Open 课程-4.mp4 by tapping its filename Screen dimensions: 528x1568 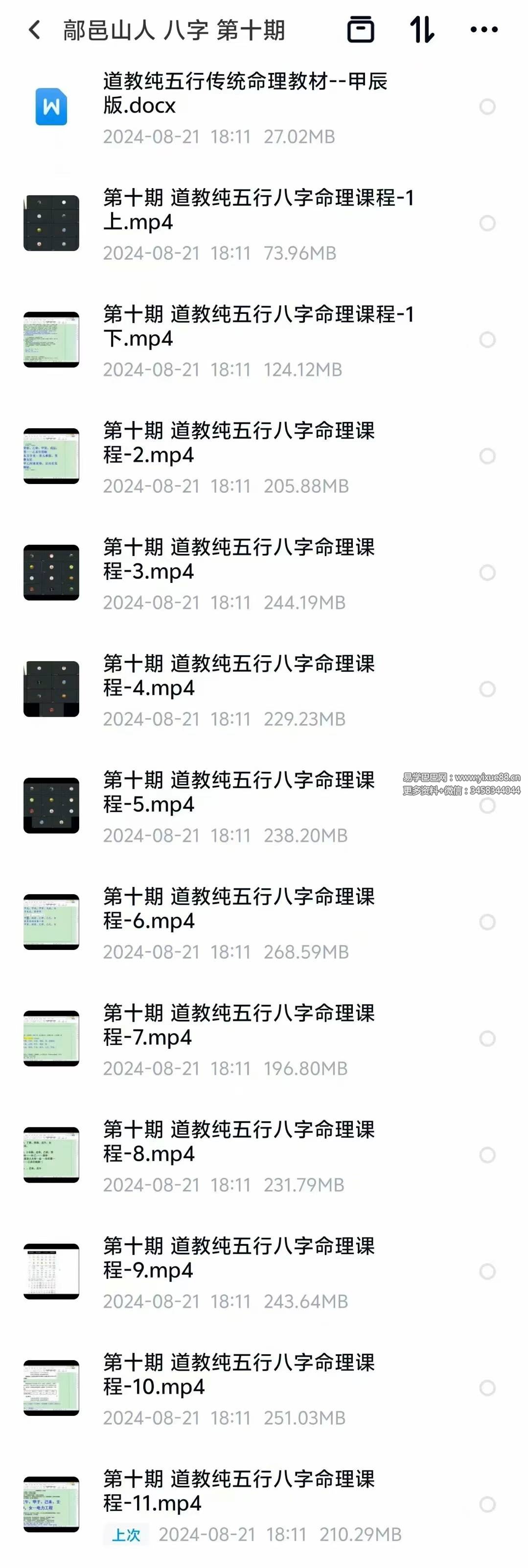pyautogui.click(x=244, y=676)
